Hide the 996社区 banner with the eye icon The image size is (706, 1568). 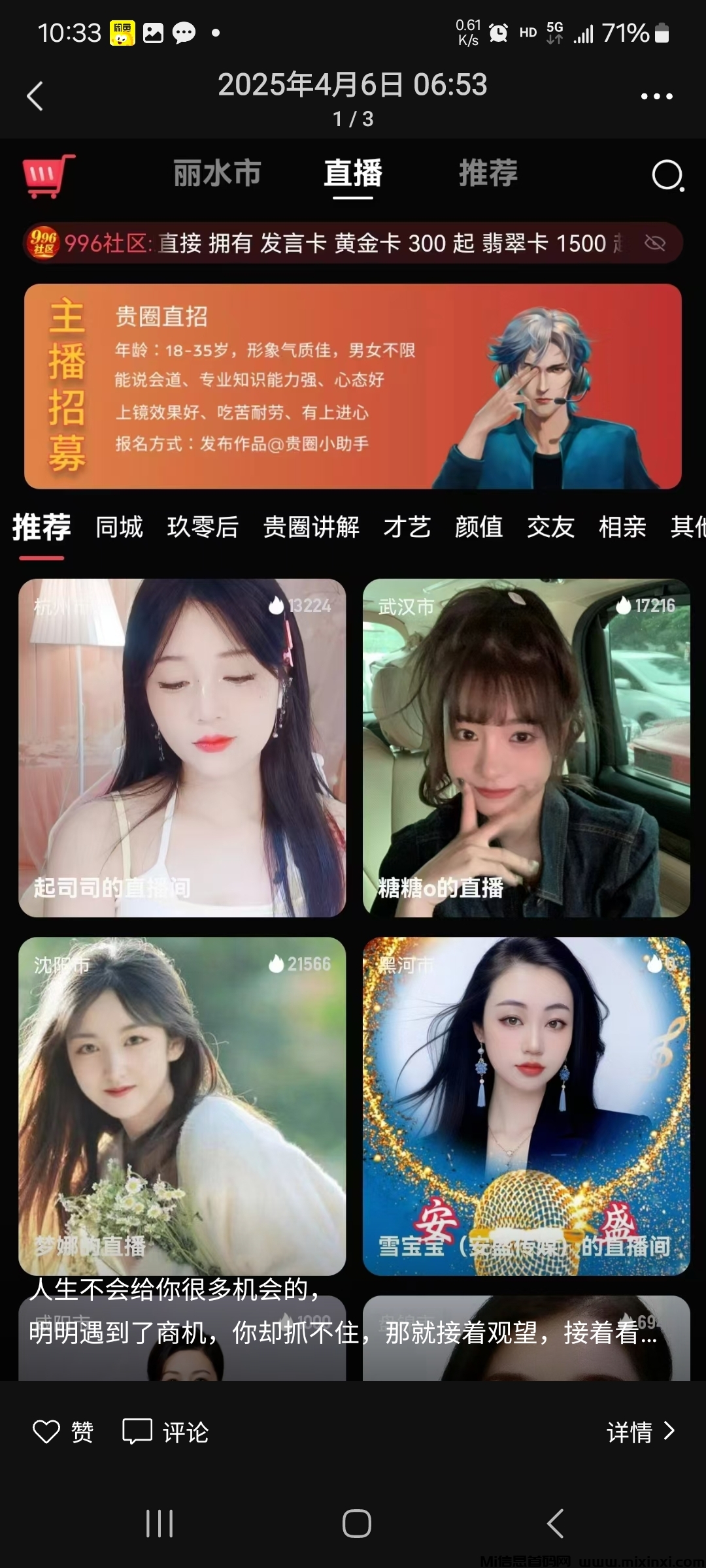[x=654, y=242]
